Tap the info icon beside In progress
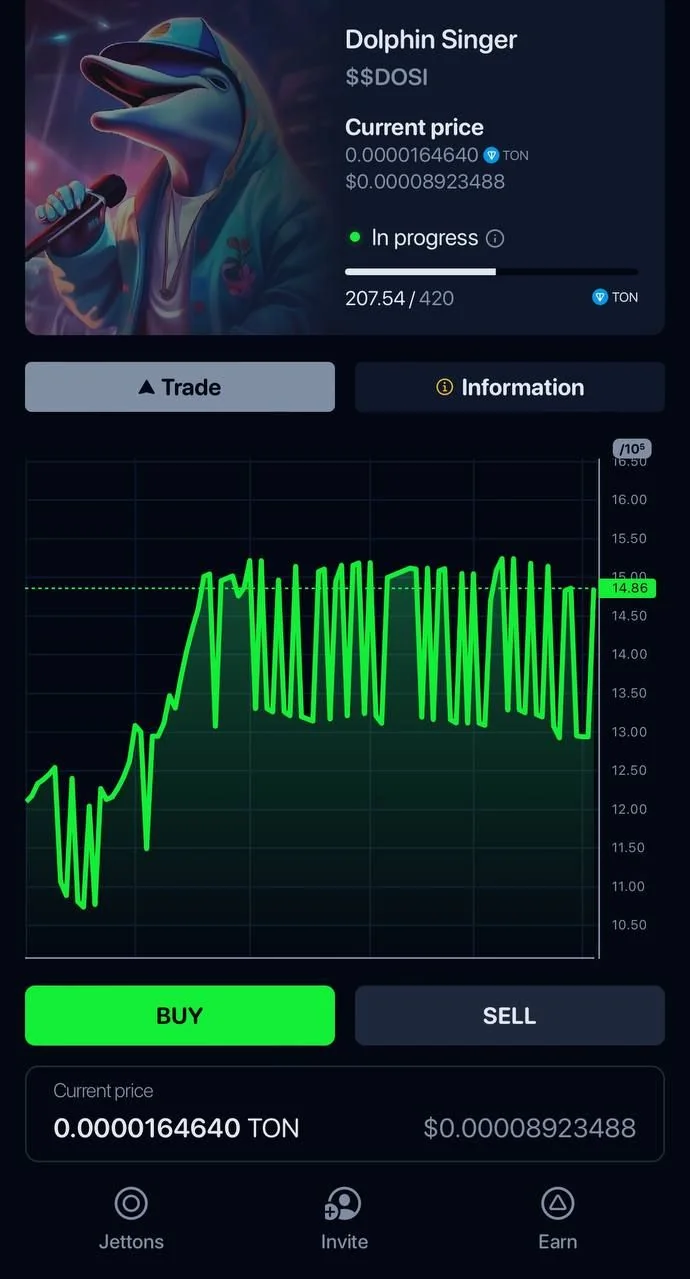Viewport: 690px width, 1279px height. pos(495,239)
